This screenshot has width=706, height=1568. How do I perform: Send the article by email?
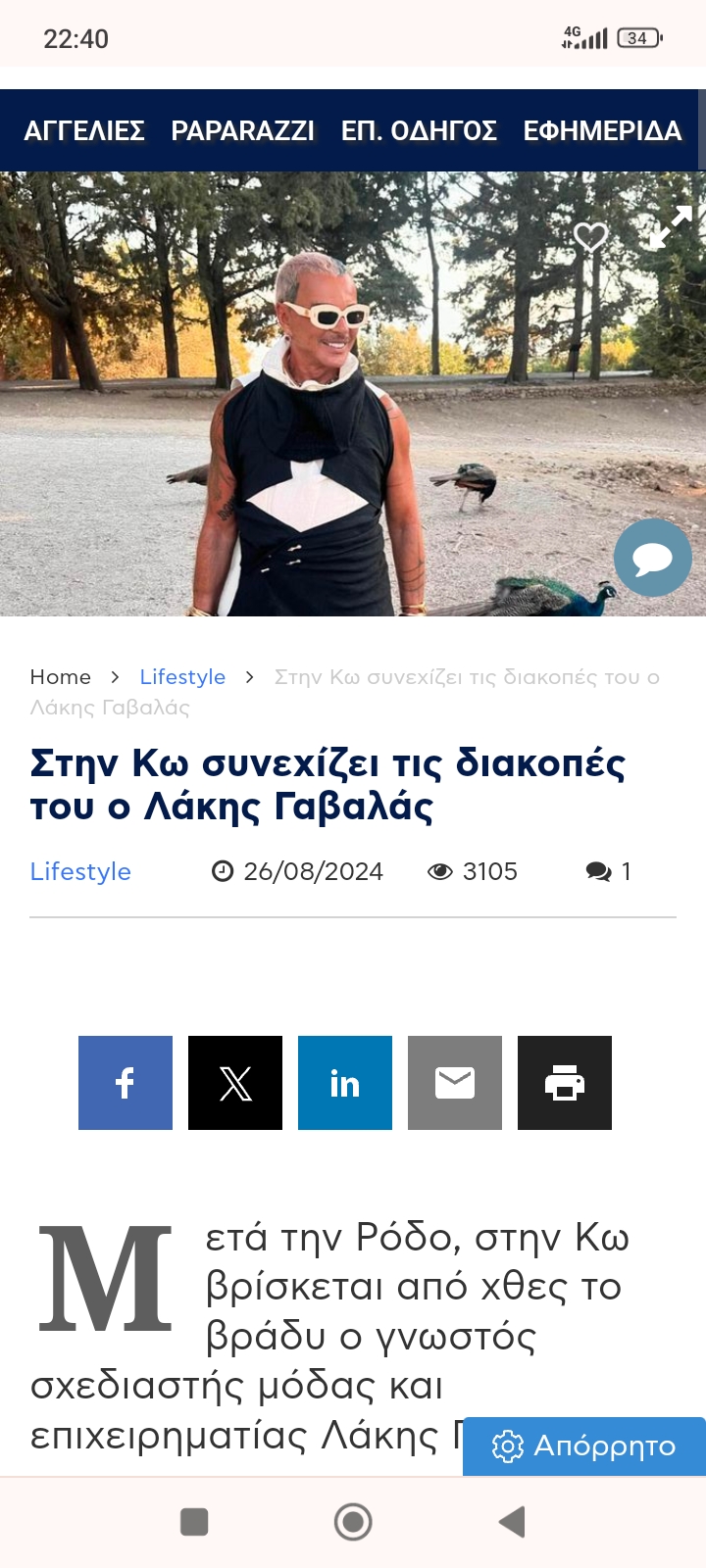point(455,1083)
